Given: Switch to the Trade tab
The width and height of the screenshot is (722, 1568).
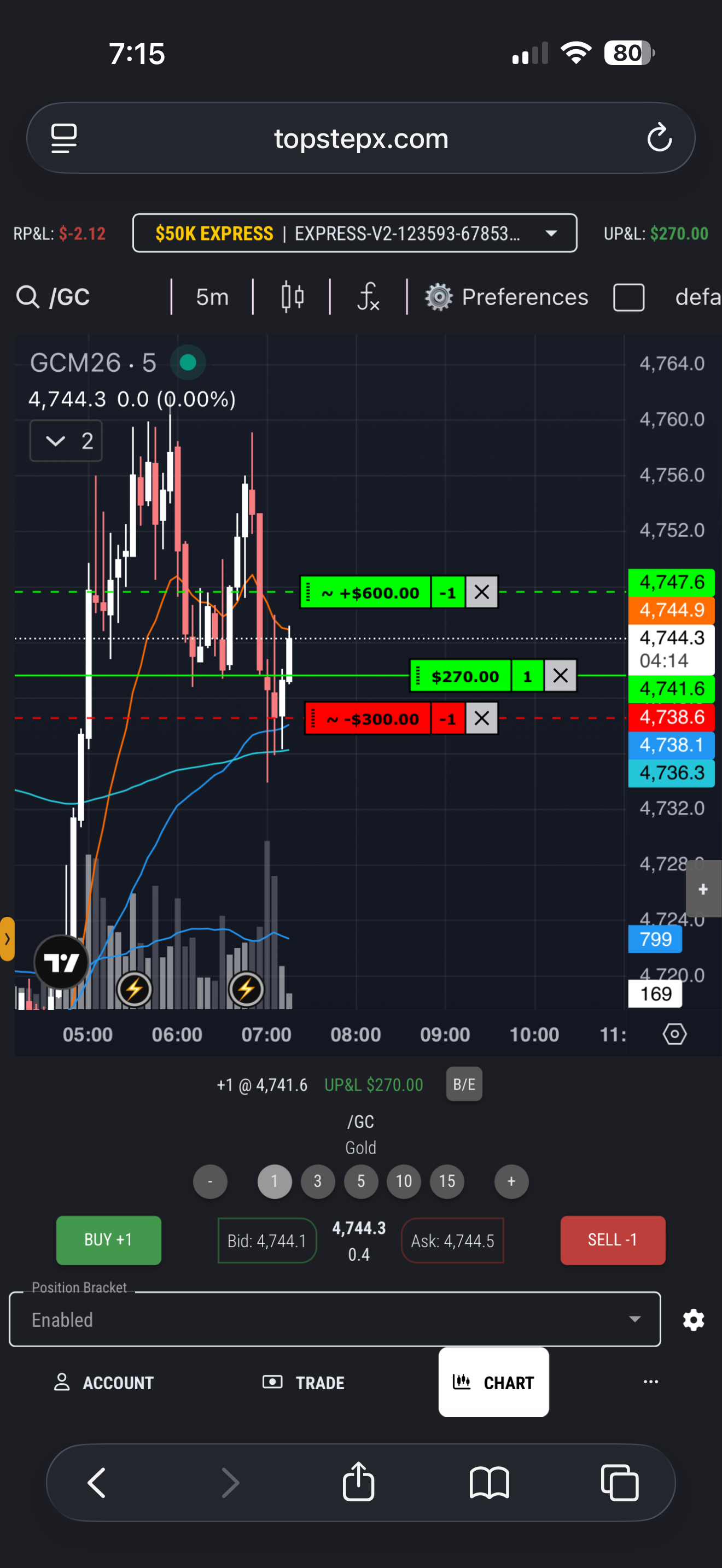Looking at the screenshot, I should tap(304, 1382).
